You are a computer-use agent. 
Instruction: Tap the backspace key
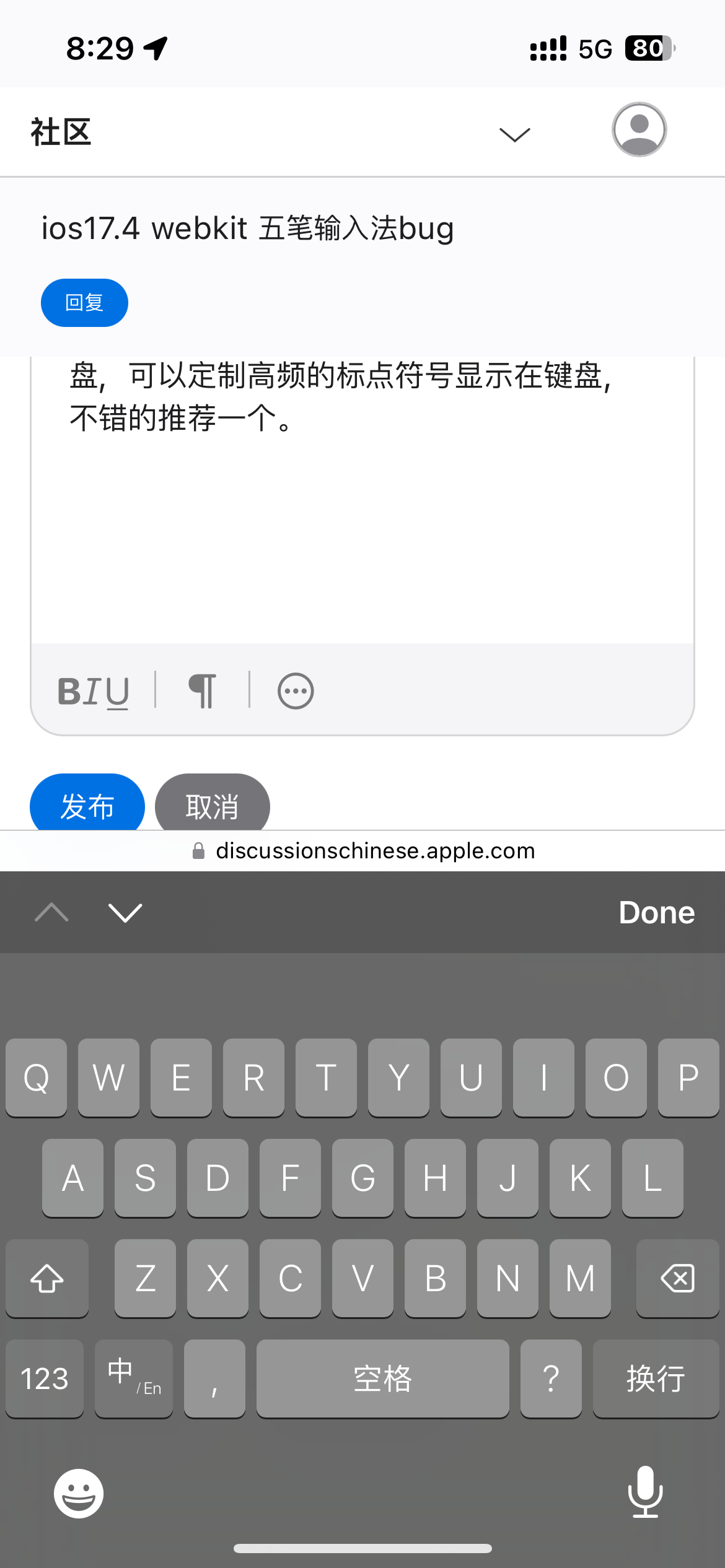tap(677, 1278)
